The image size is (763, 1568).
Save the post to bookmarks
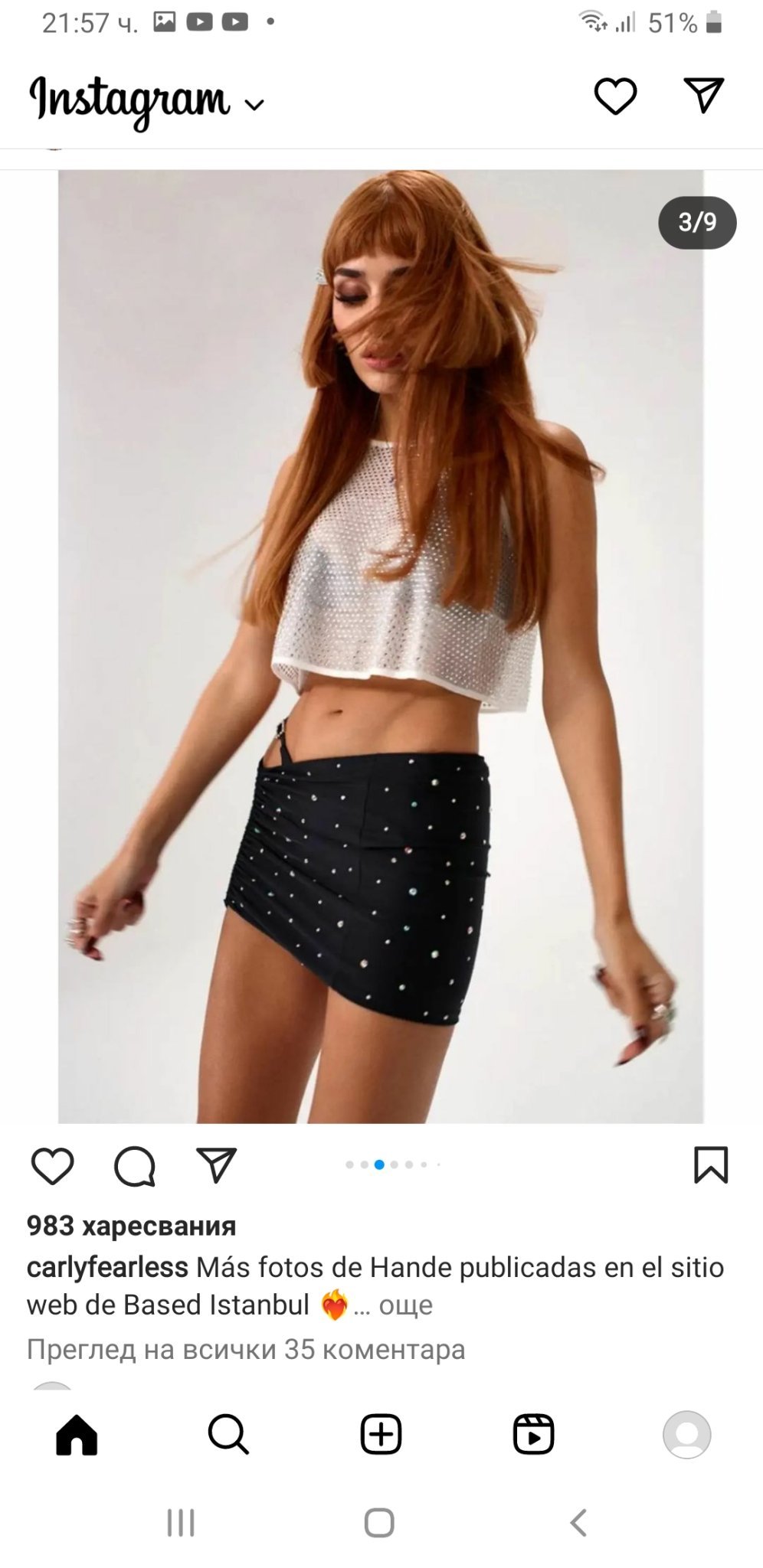(710, 1165)
